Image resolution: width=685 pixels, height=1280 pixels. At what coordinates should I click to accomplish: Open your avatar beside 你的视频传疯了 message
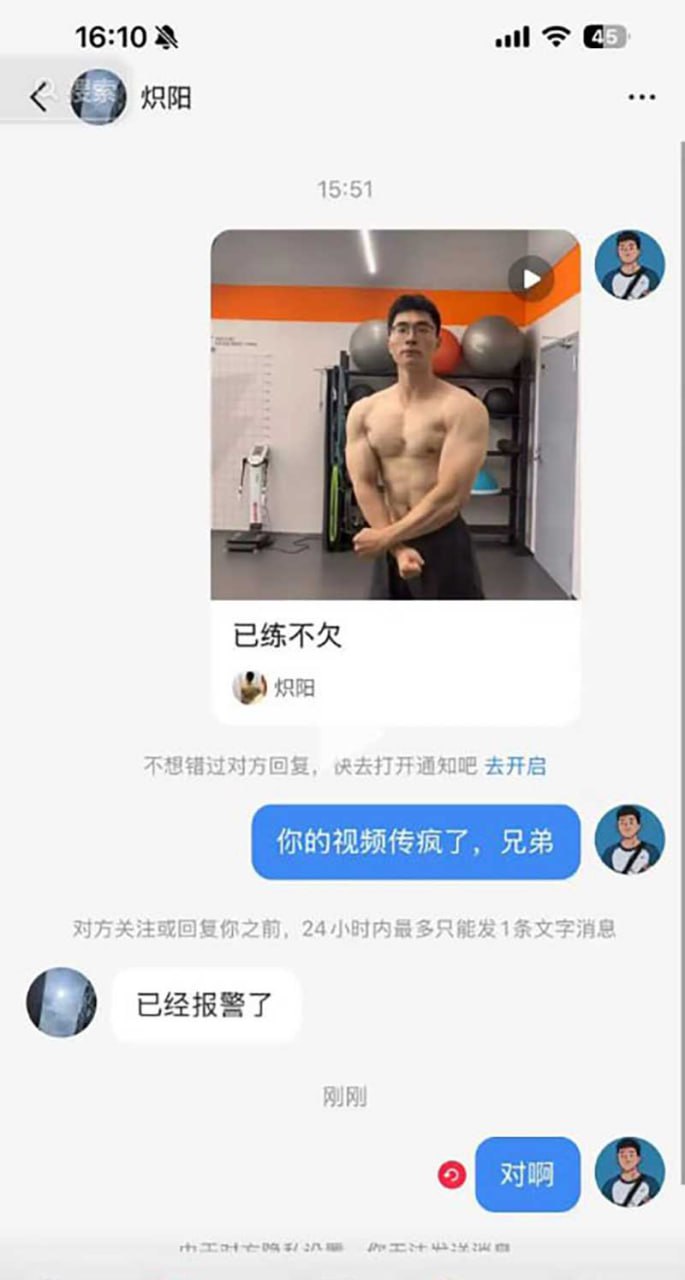pyautogui.click(x=629, y=840)
